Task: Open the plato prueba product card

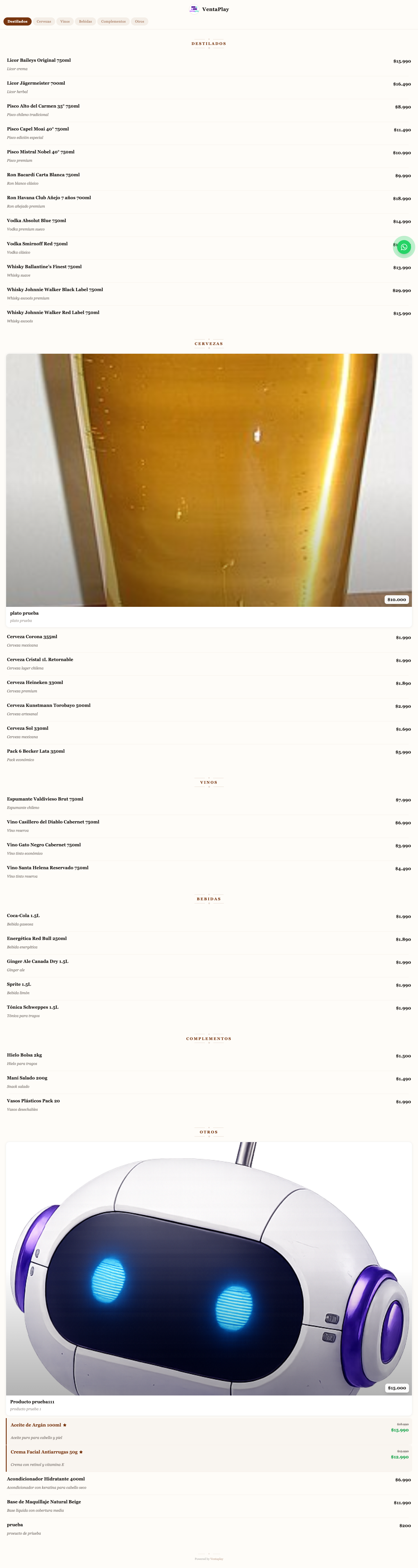Action: tap(208, 487)
